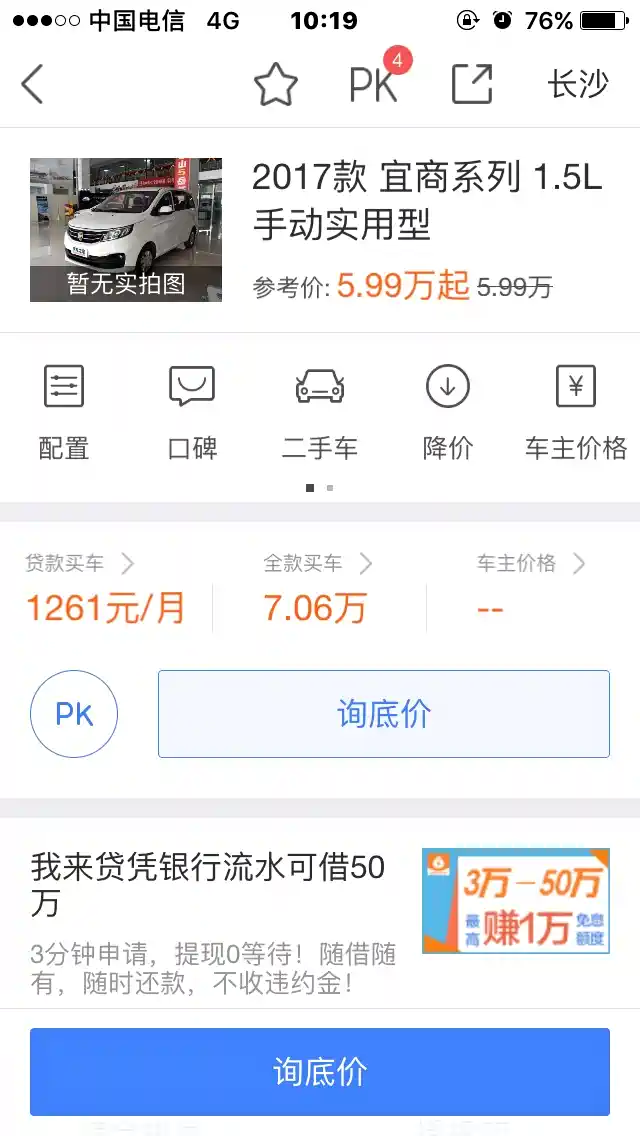Open 配置 specifications
The image size is (640, 1136).
point(64,411)
